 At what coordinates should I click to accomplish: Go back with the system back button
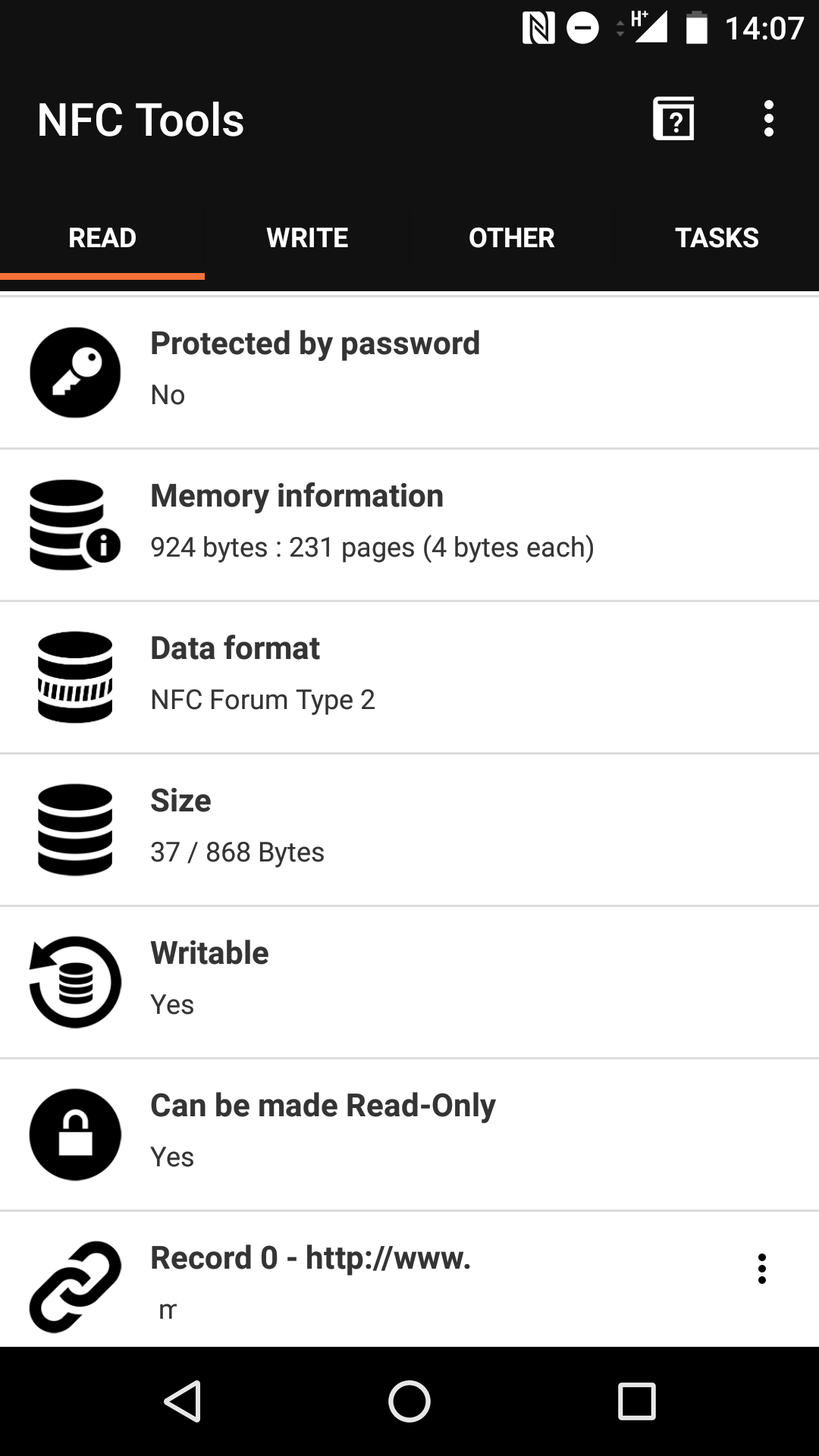182,1401
